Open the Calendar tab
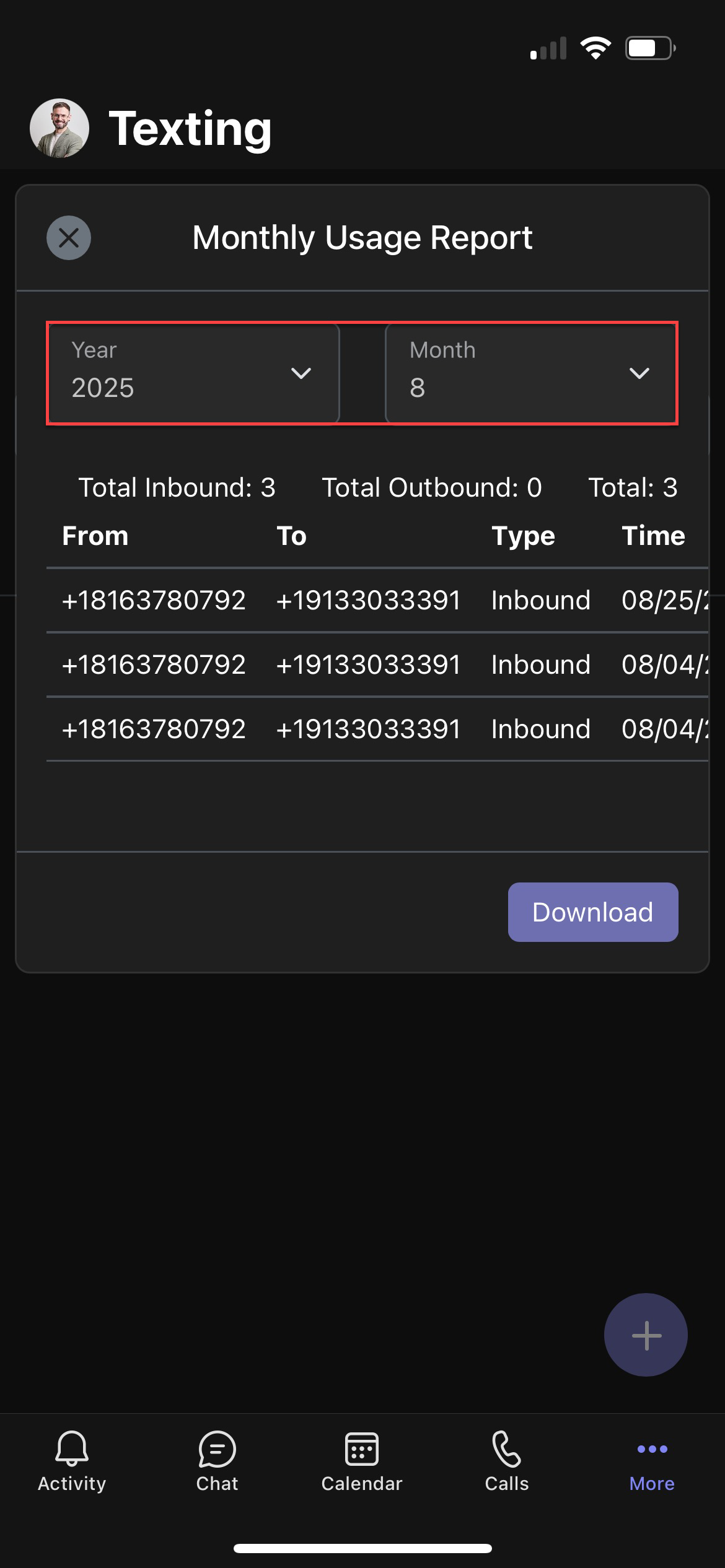The image size is (725, 1568). (x=362, y=1461)
